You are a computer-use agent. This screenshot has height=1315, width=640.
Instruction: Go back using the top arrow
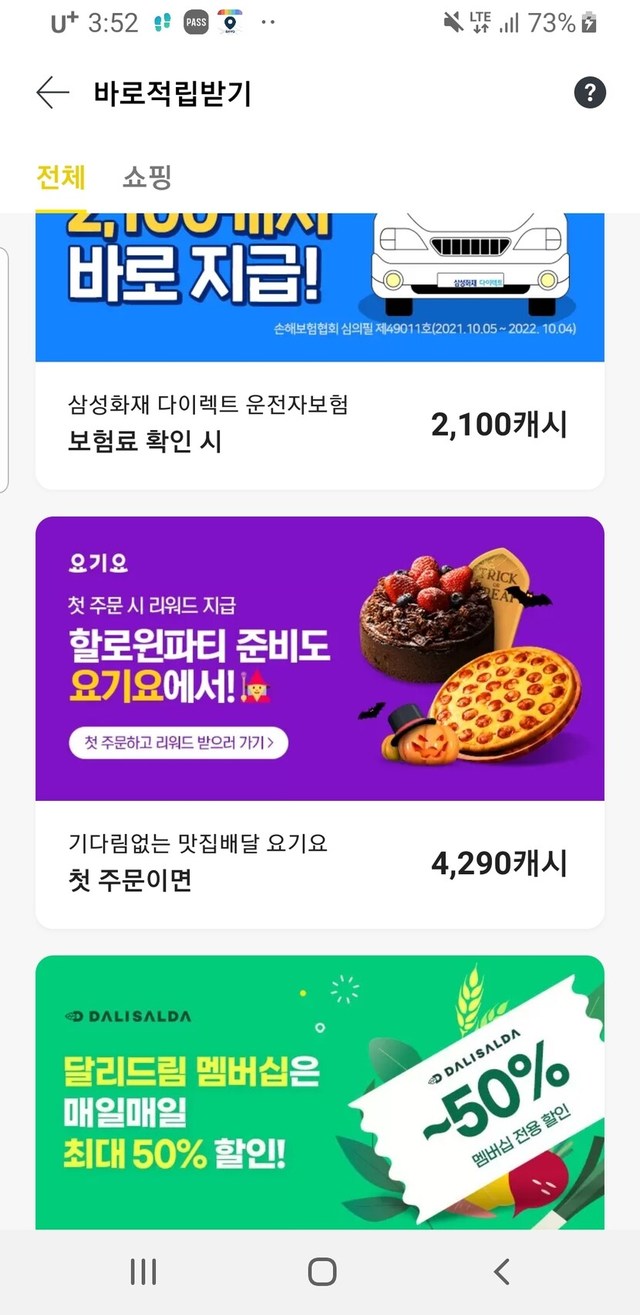coord(53,93)
